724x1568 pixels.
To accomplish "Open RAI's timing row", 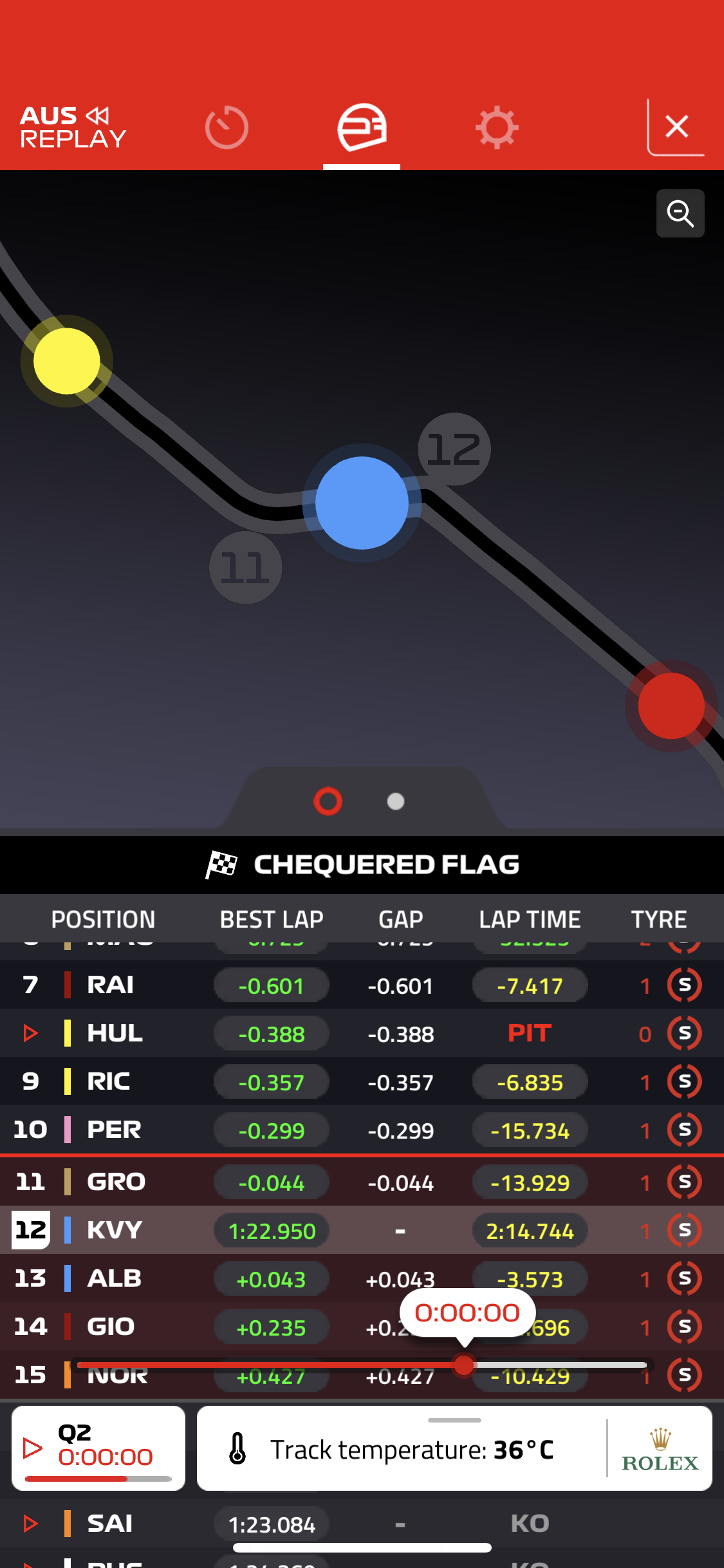I will 362,985.
